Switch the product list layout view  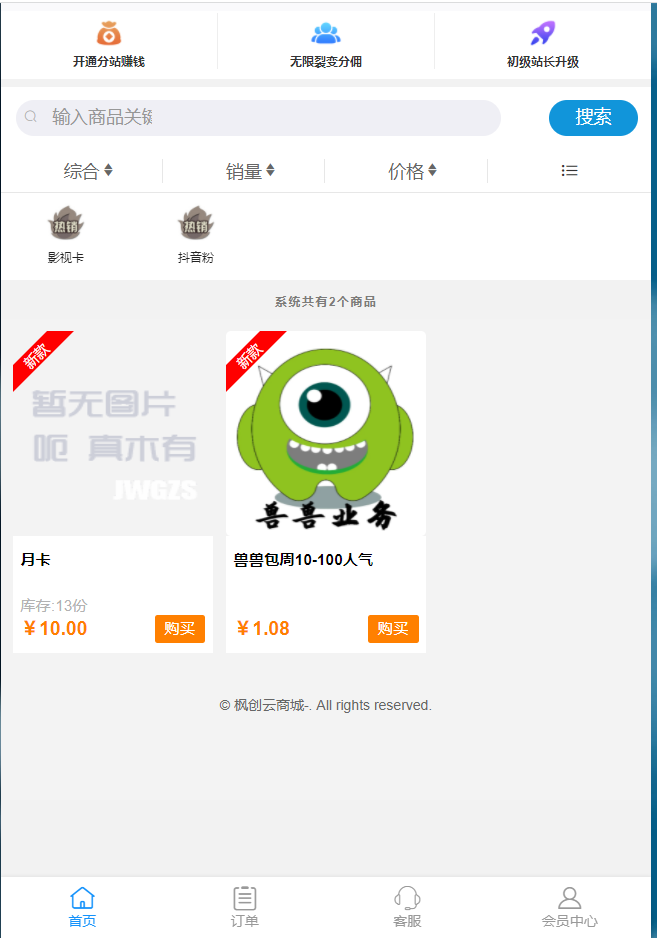pos(569,171)
